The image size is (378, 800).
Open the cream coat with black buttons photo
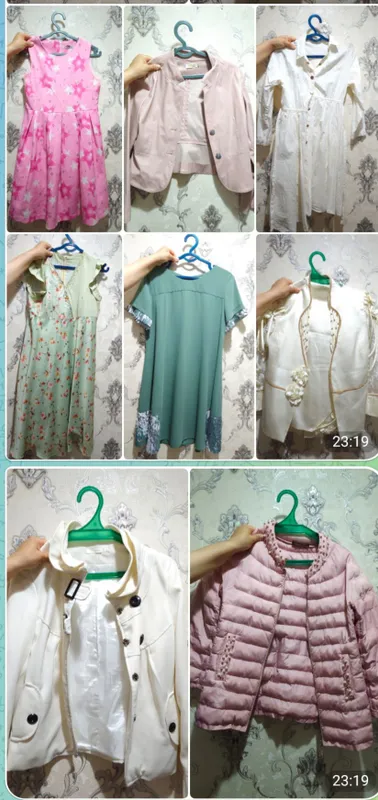point(97,634)
